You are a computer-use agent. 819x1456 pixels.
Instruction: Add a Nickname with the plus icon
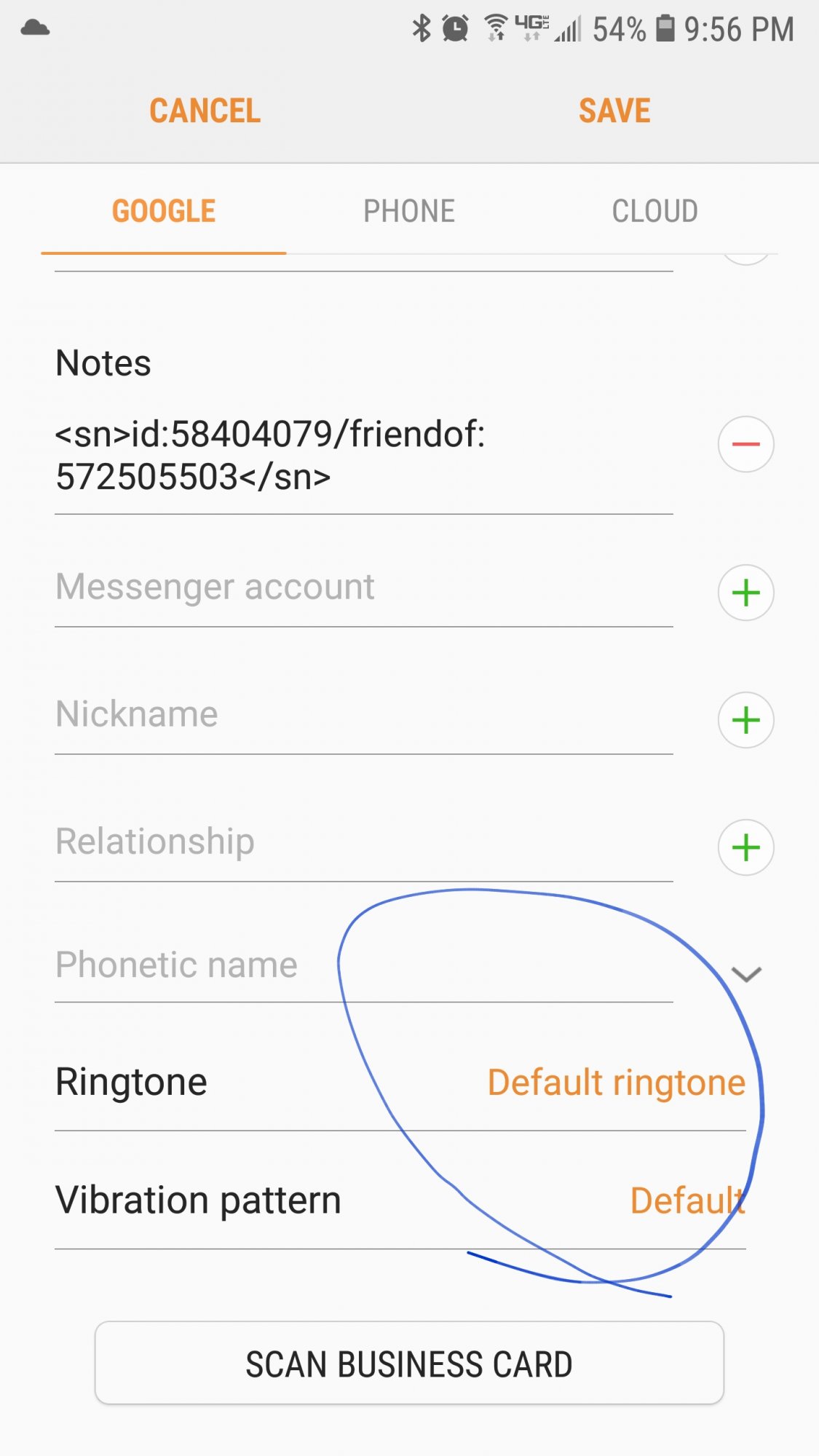[745, 720]
